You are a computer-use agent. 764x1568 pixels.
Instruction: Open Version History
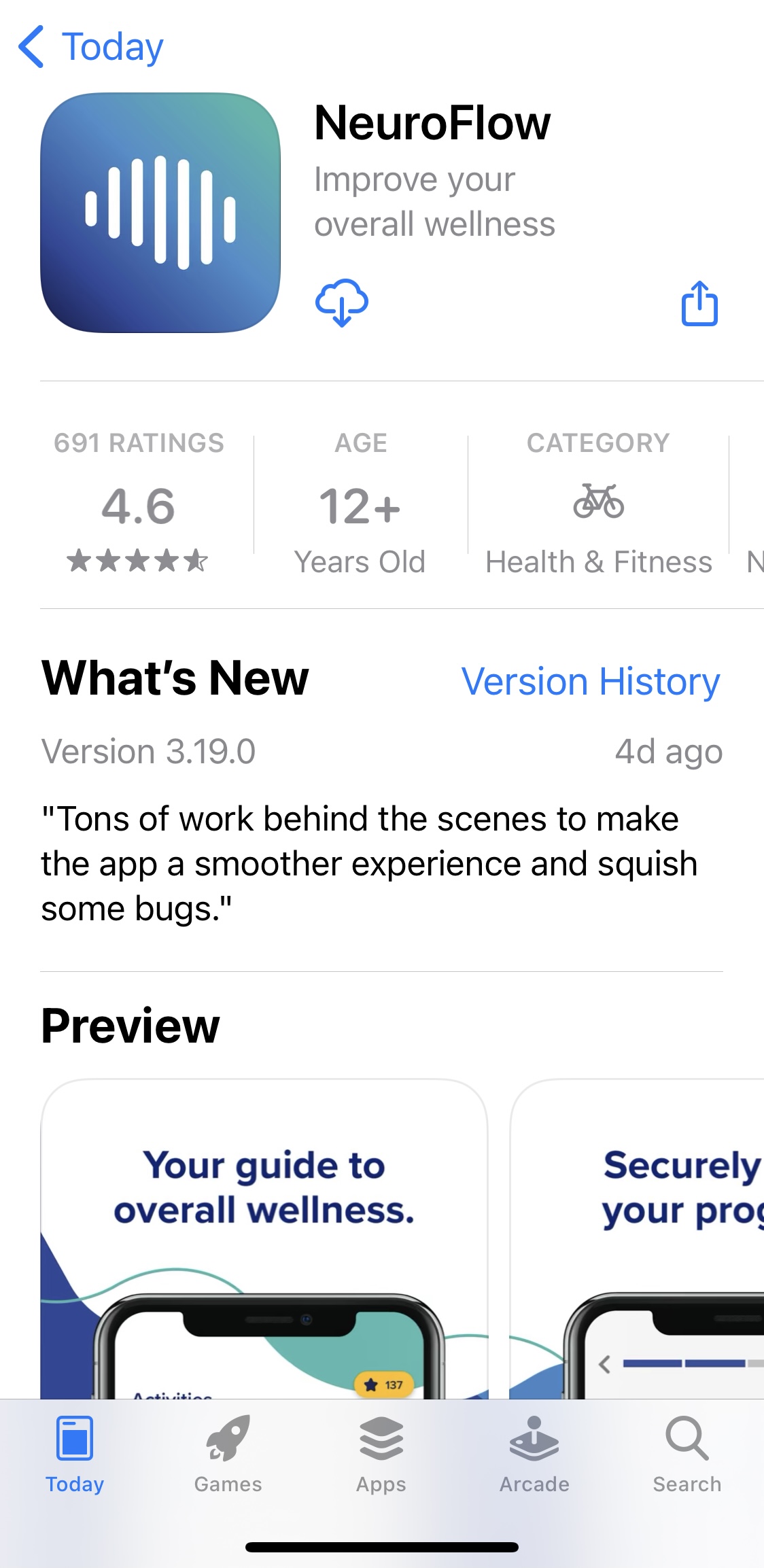click(591, 681)
